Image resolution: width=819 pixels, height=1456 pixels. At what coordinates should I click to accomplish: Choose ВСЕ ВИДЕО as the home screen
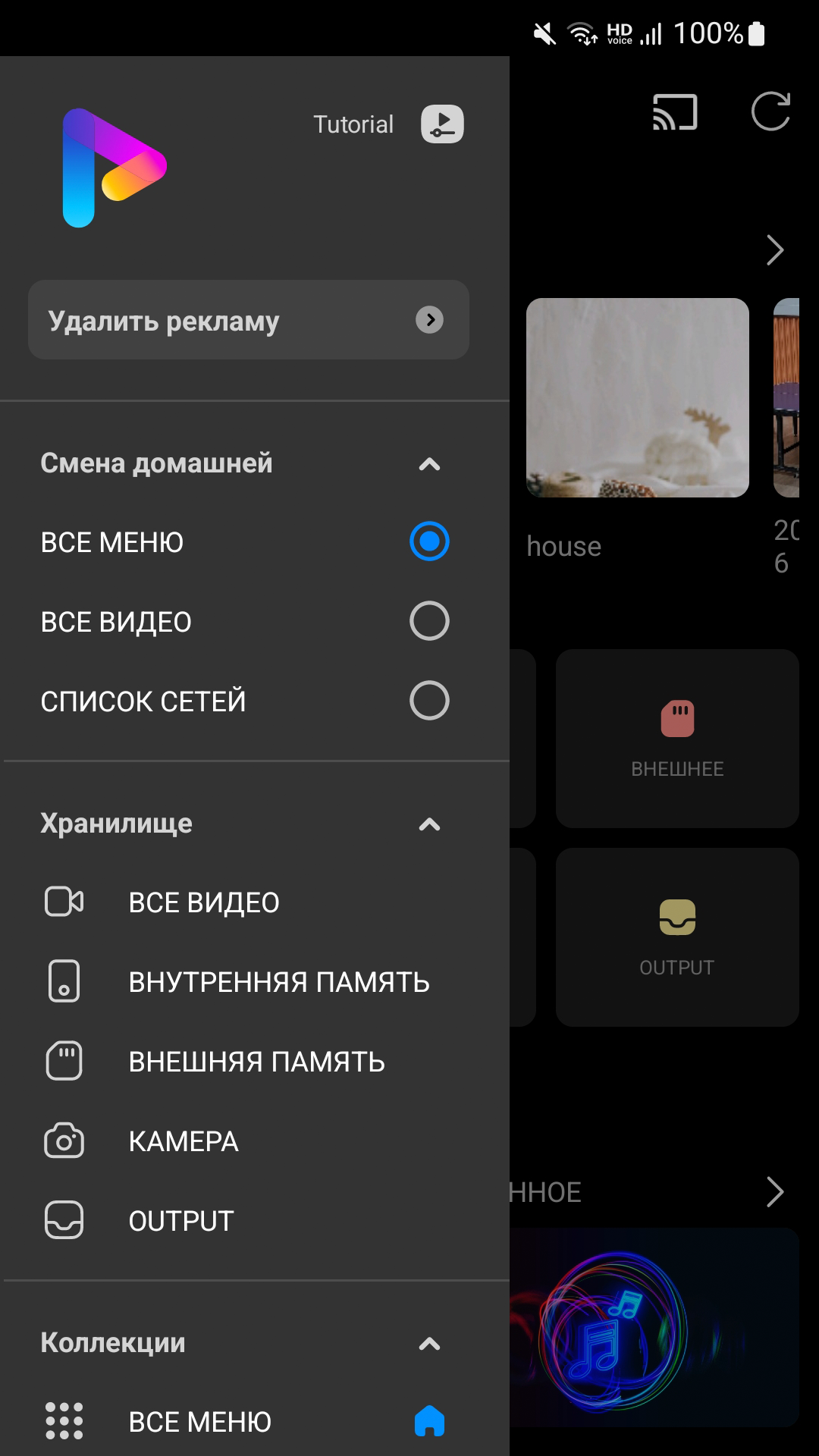point(429,622)
